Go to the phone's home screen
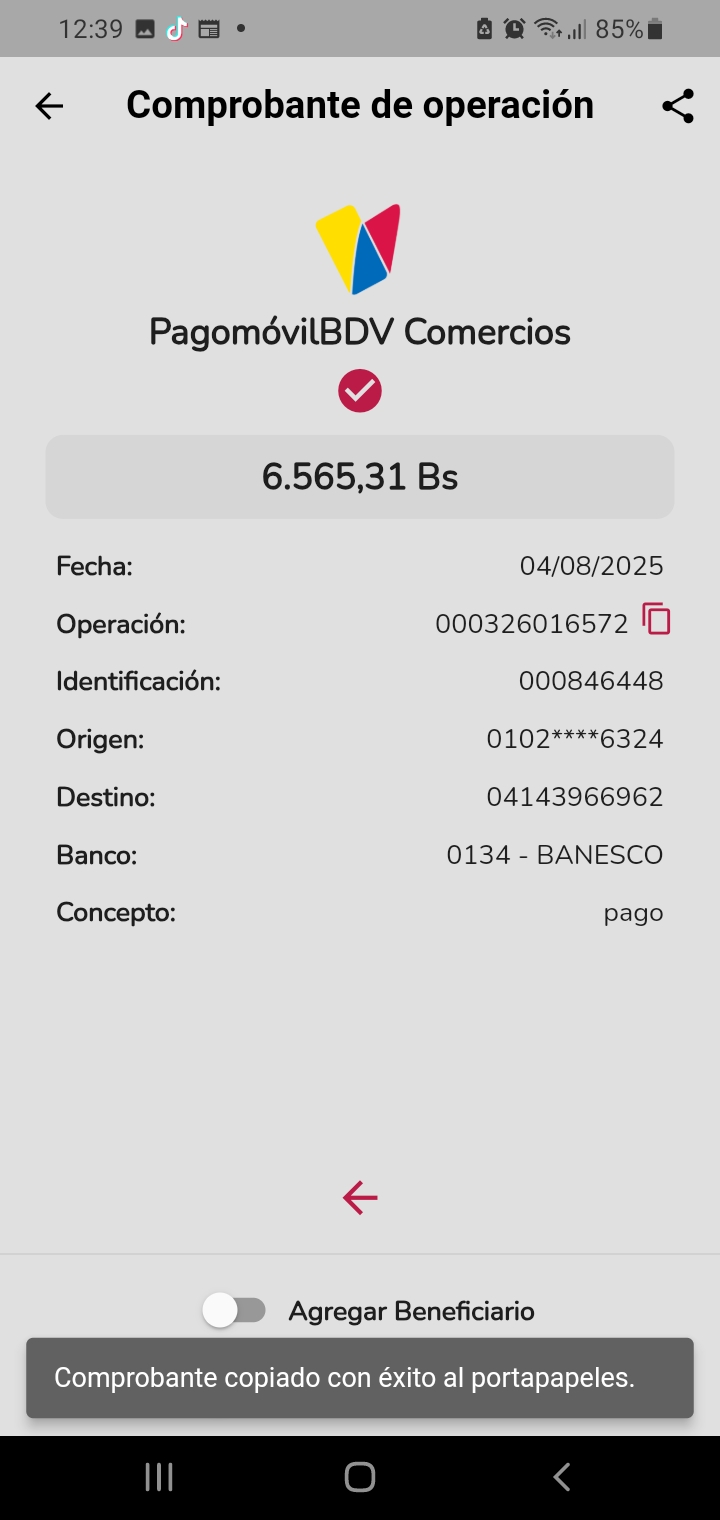The image size is (720, 1520). coord(360,1477)
